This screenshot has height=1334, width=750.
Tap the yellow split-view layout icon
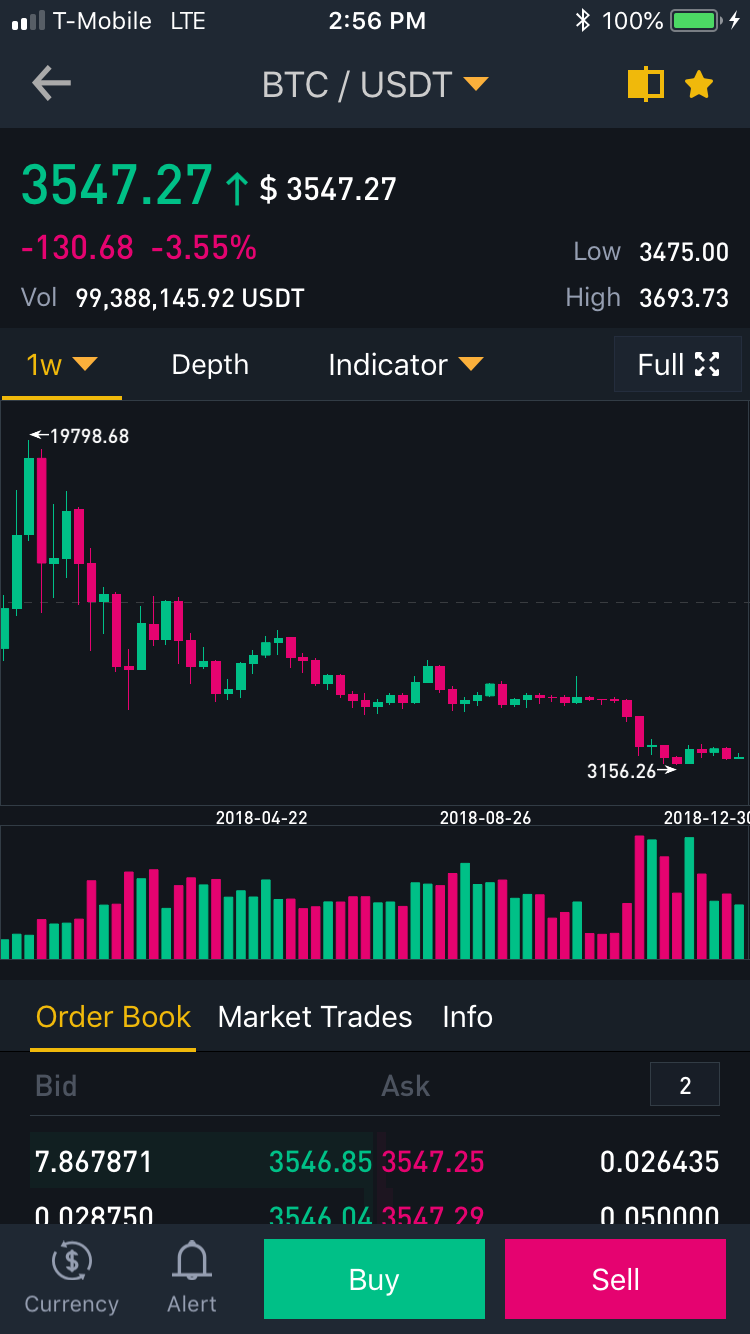point(646,85)
